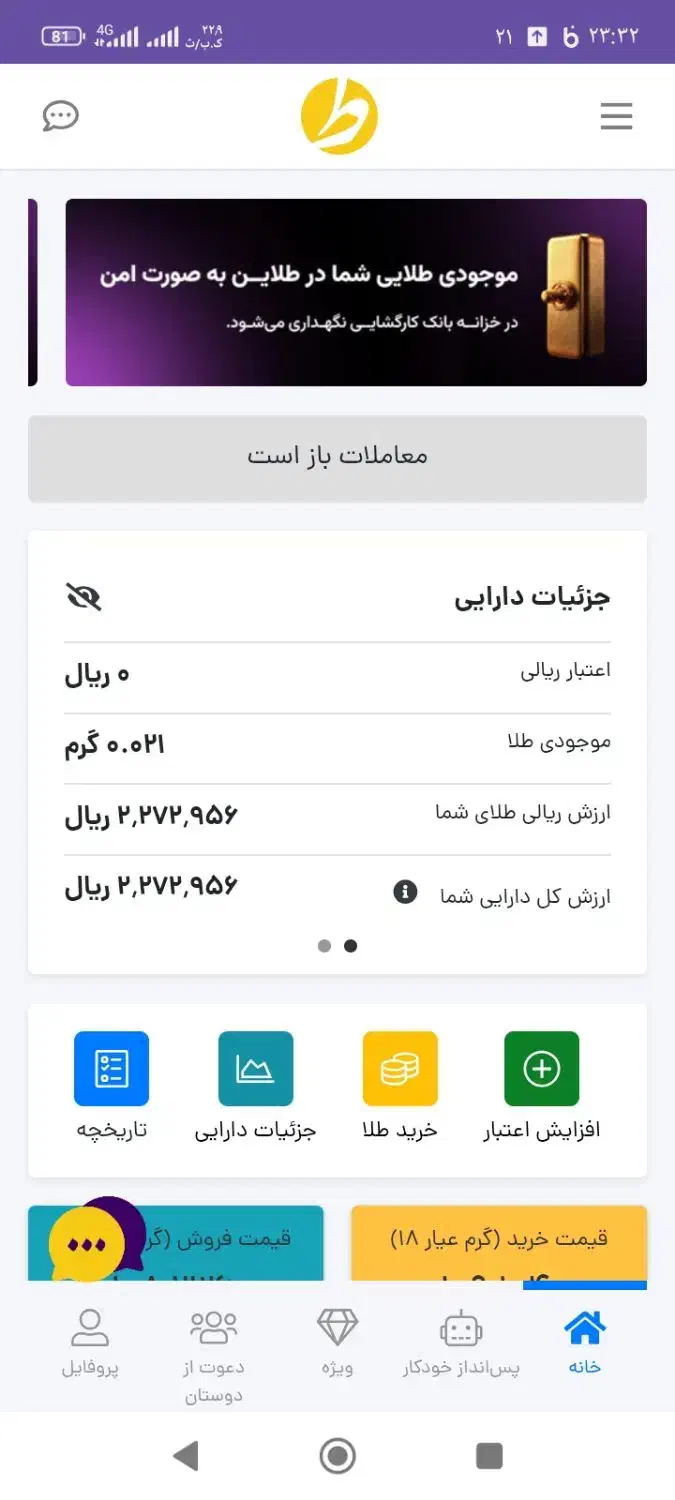675x1500 pixels.
Task: Tap افزایش اعتبار to add credit
Action: click(x=541, y=1069)
